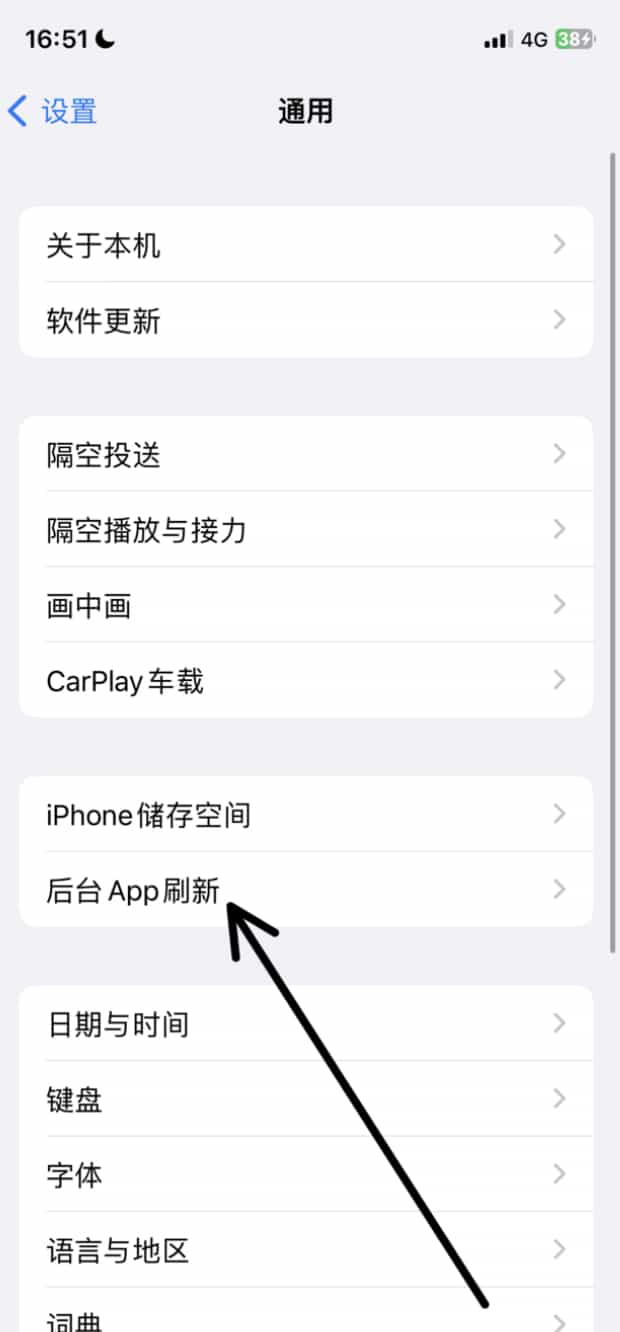
Task: Open 键盘 settings
Action: click(x=306, y=1099)
